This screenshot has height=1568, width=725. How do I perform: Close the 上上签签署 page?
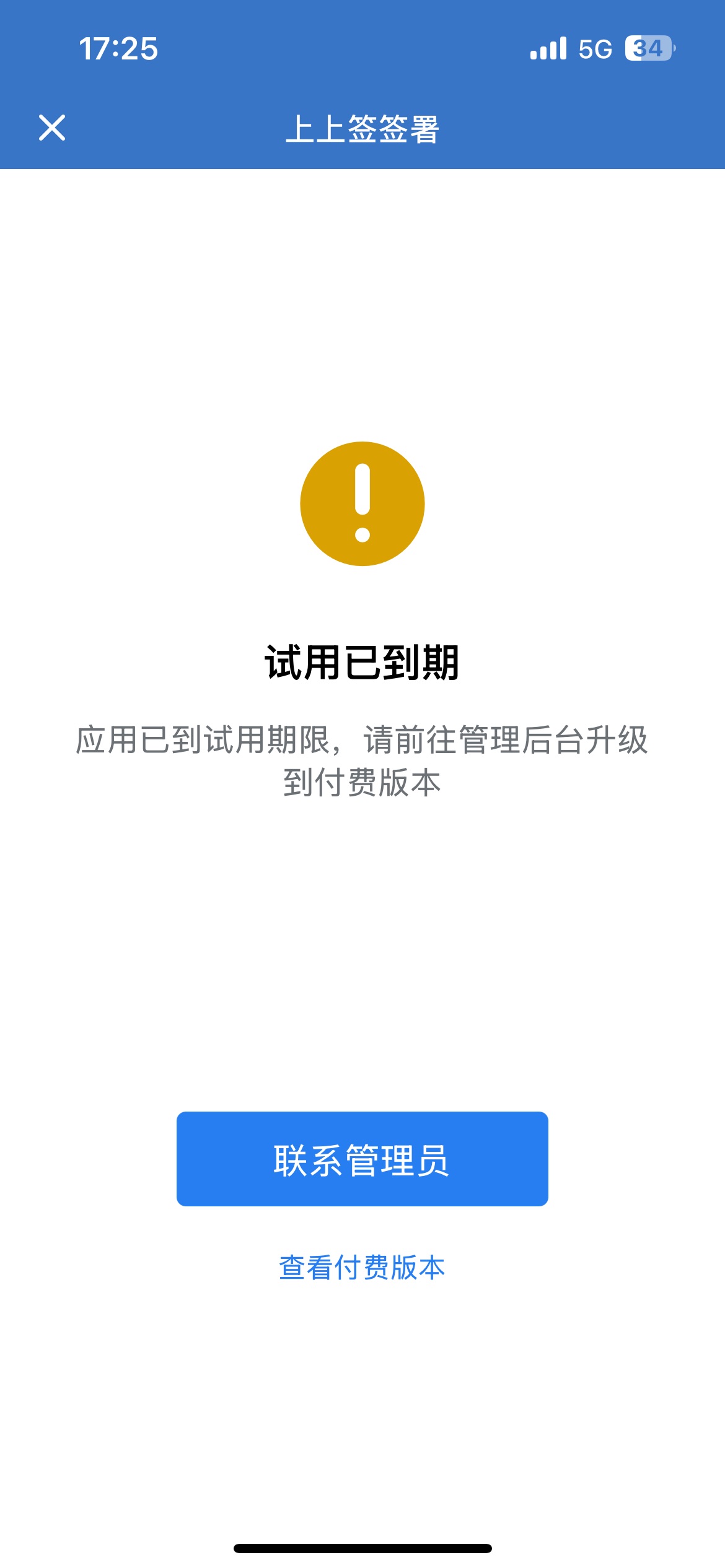pos(52,128)
